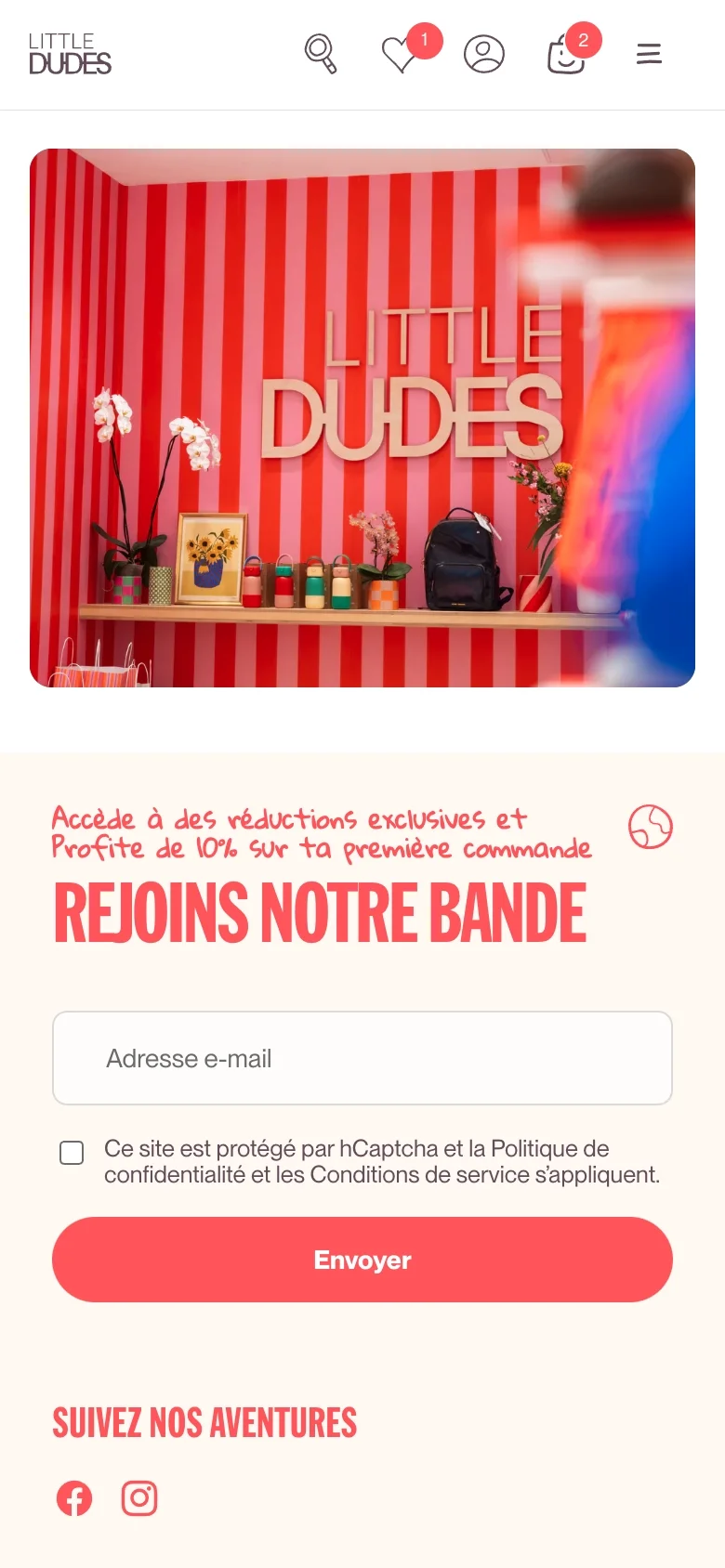
Task: Visit the Facebook page
Action: point(74,1498)
